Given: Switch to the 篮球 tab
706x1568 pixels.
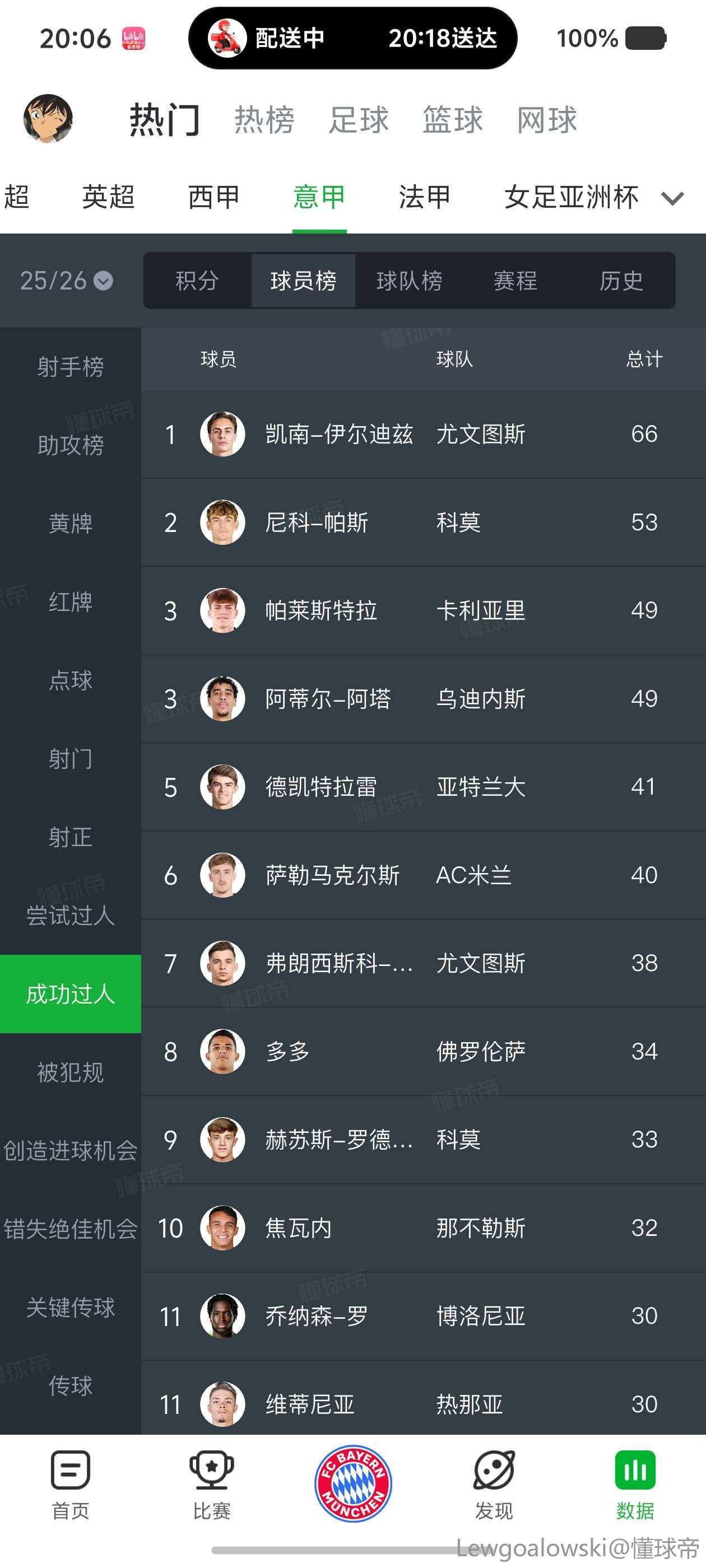Looking at the screenshot, I should [453, 119].
